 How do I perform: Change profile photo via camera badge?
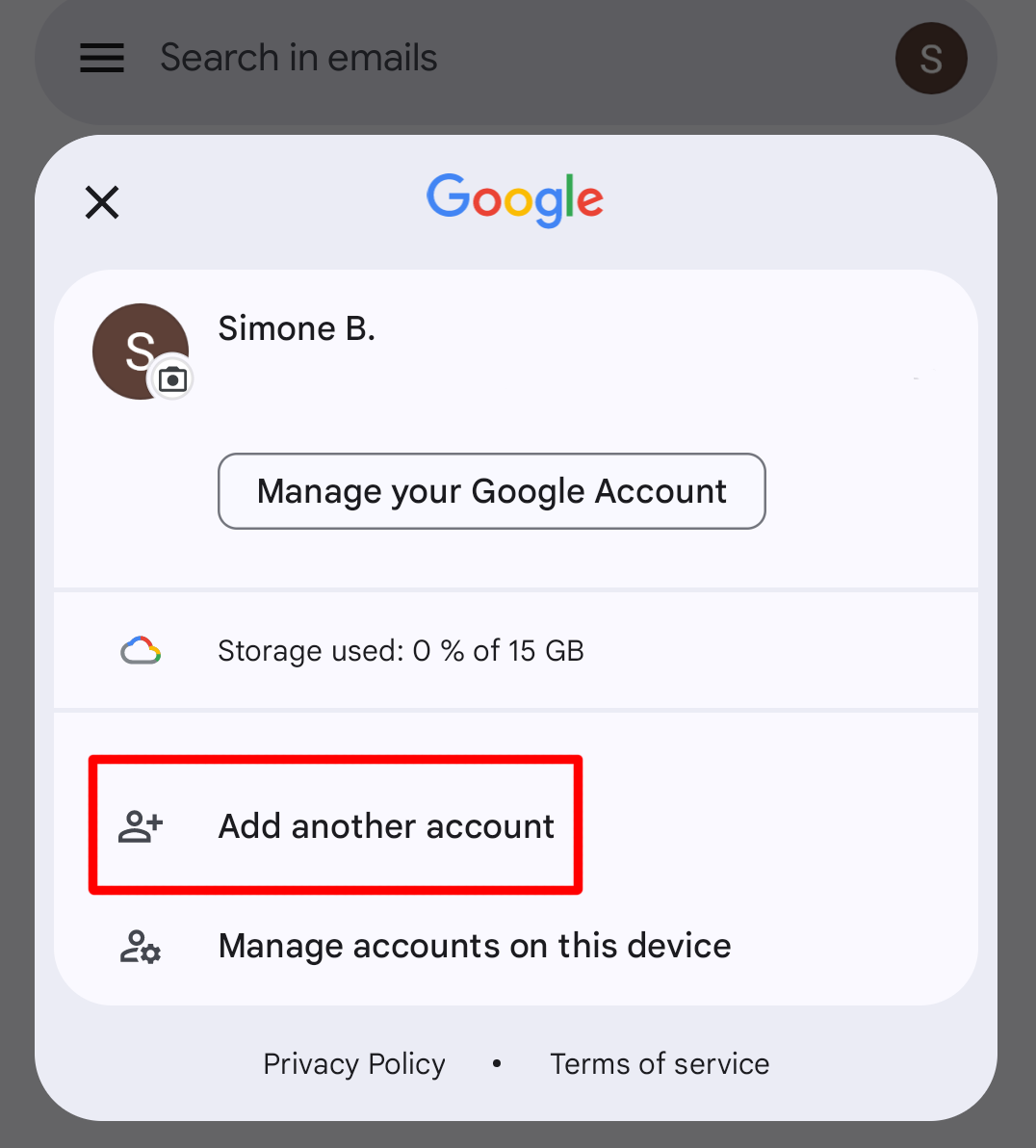(172, 379)
